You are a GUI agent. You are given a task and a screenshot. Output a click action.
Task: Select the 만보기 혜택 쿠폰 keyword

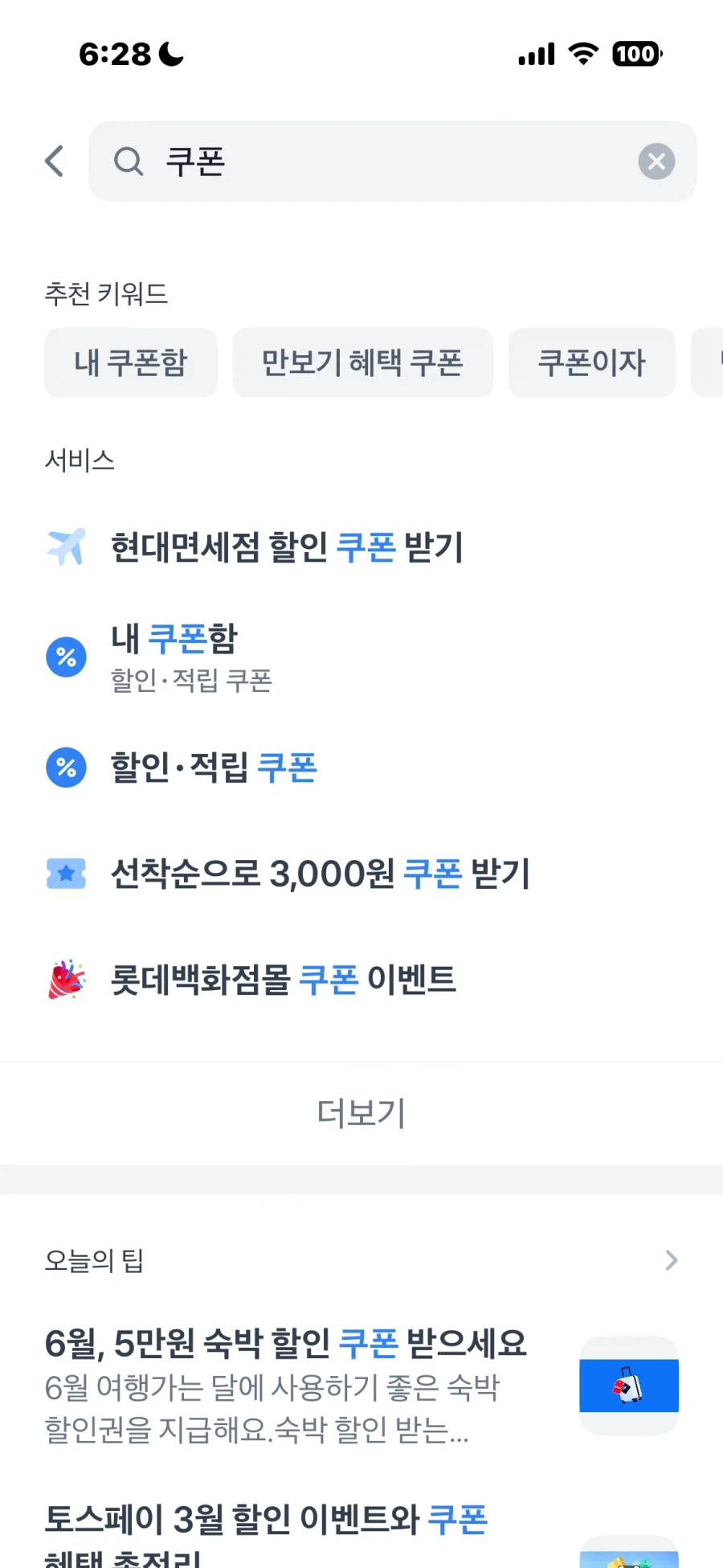pyautogui.click(x=362, y=362)
